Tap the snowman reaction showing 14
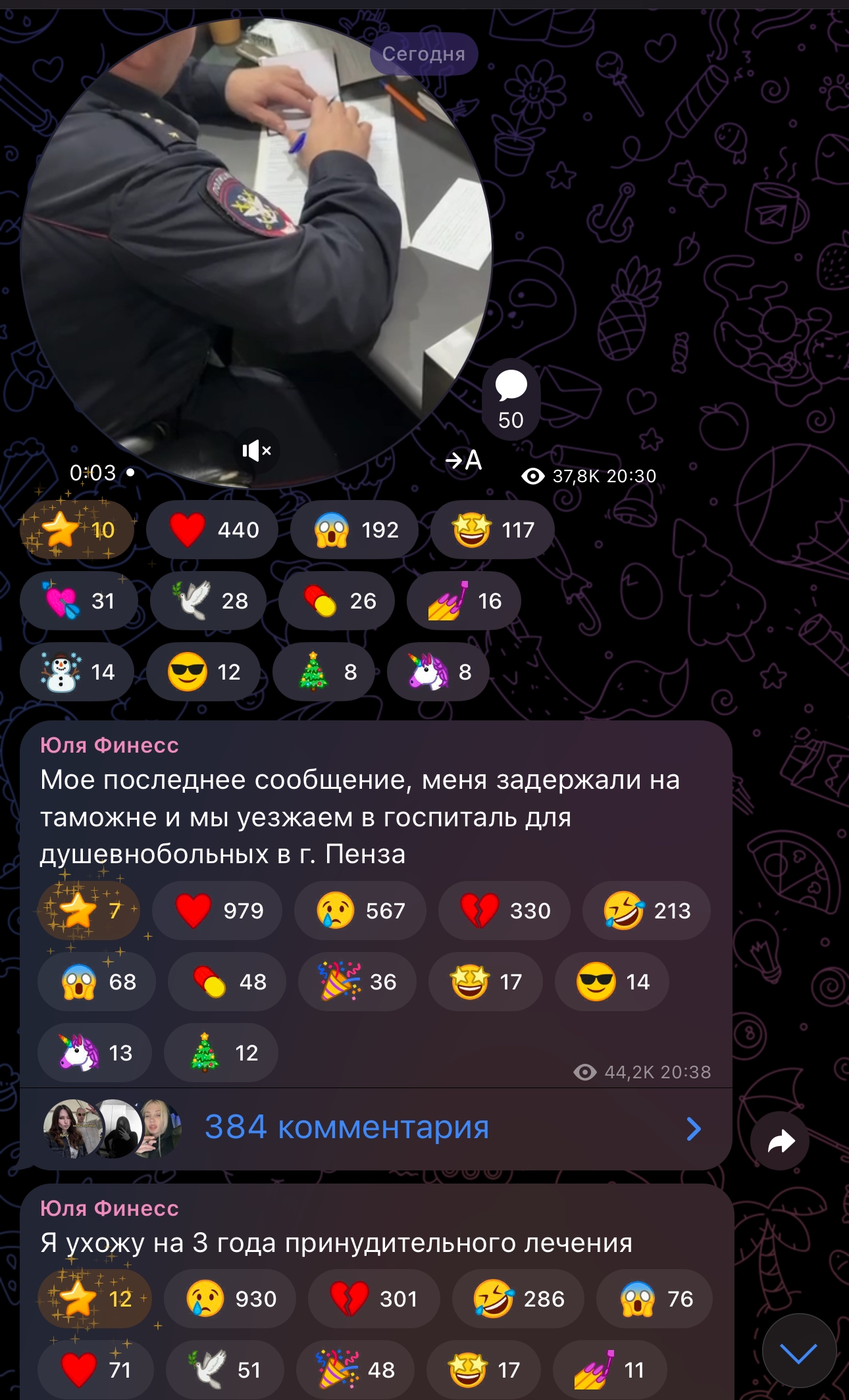This screenshot has width=849, height=1400. 77,672
